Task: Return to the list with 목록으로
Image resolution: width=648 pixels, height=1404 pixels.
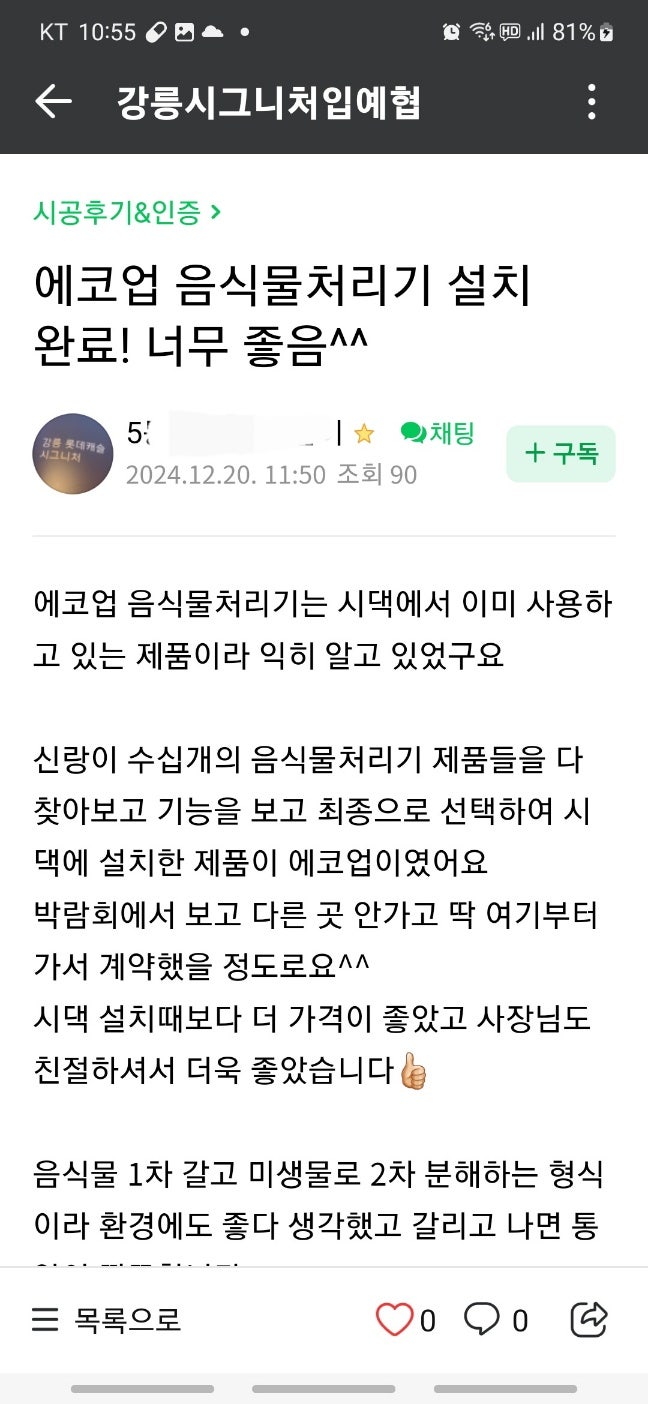Action: pyautogui.click(x=107, y=1320)
